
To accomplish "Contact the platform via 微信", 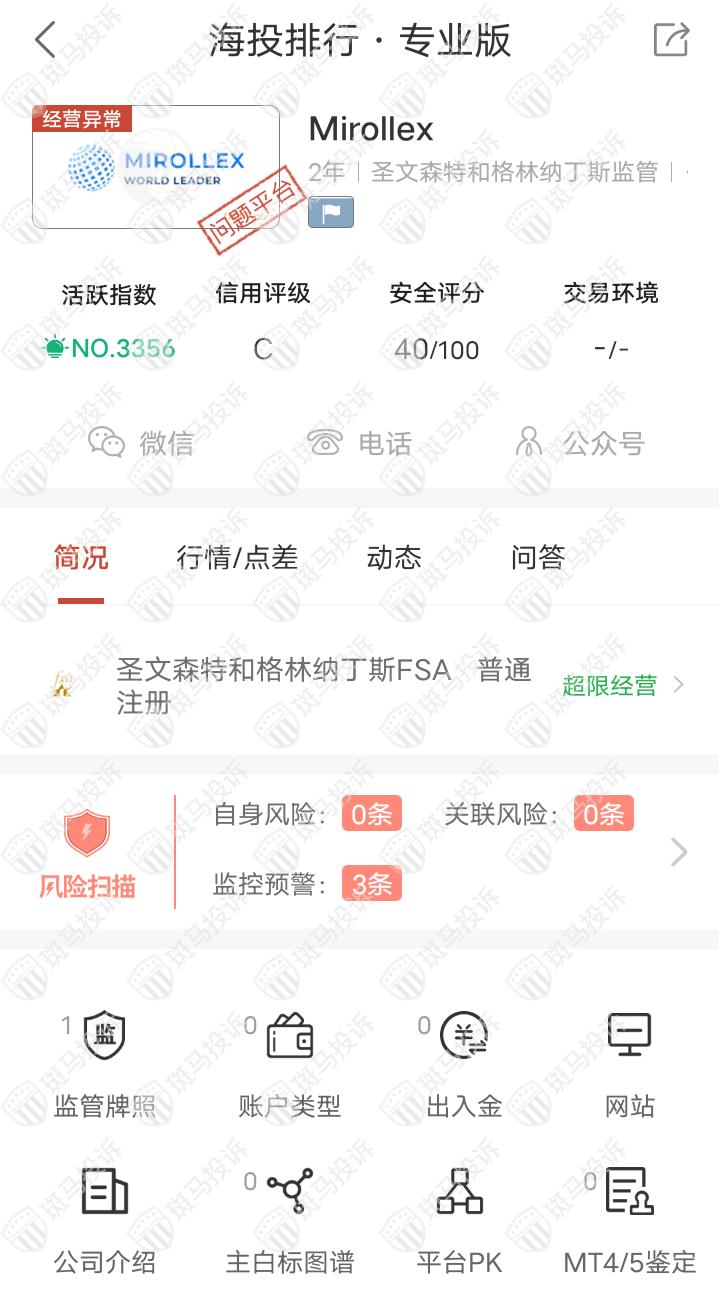I will (141, 442).
